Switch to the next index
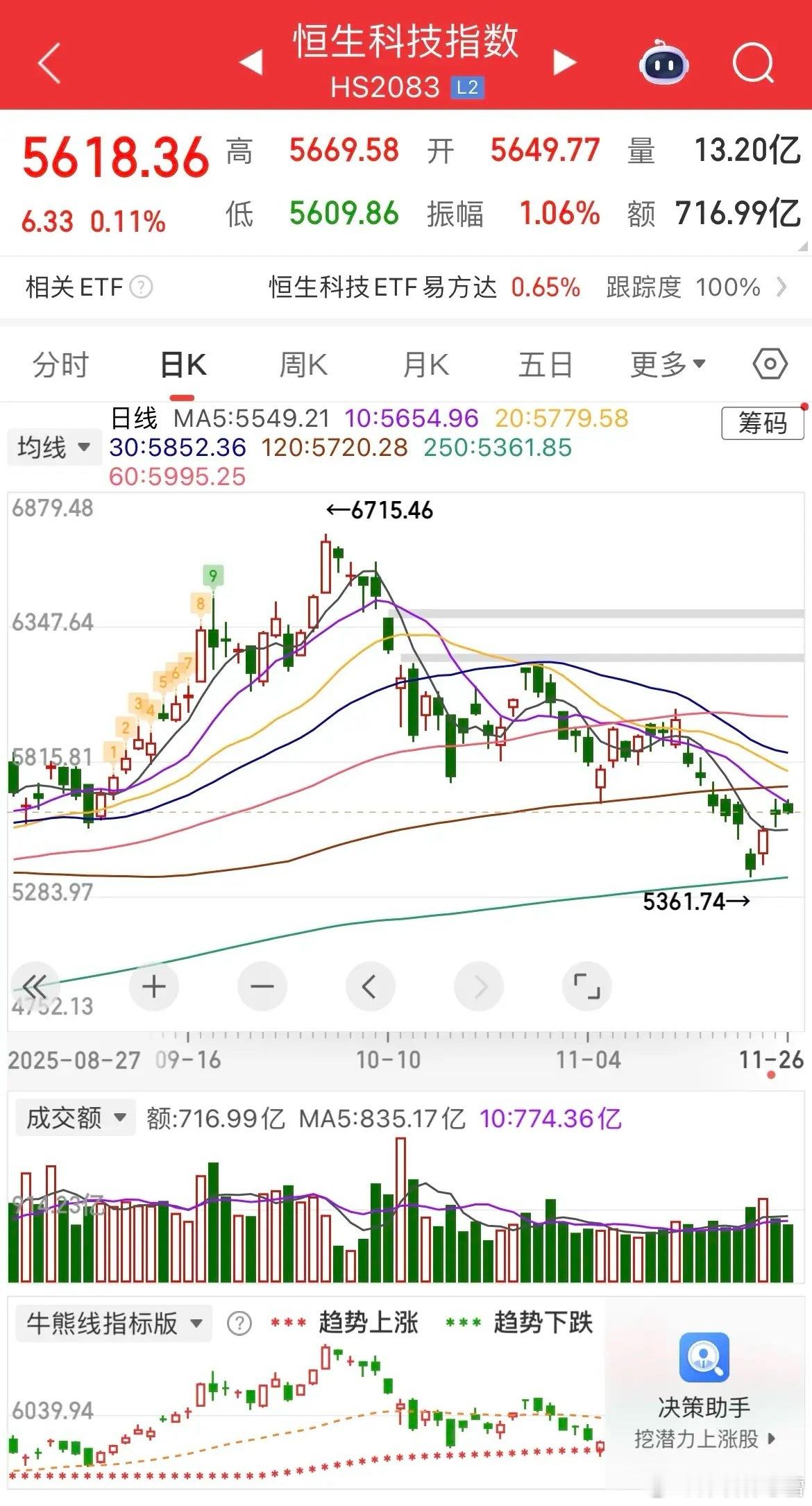The height and width of the screenshot is (1506, 812). (x=564, y=62)
